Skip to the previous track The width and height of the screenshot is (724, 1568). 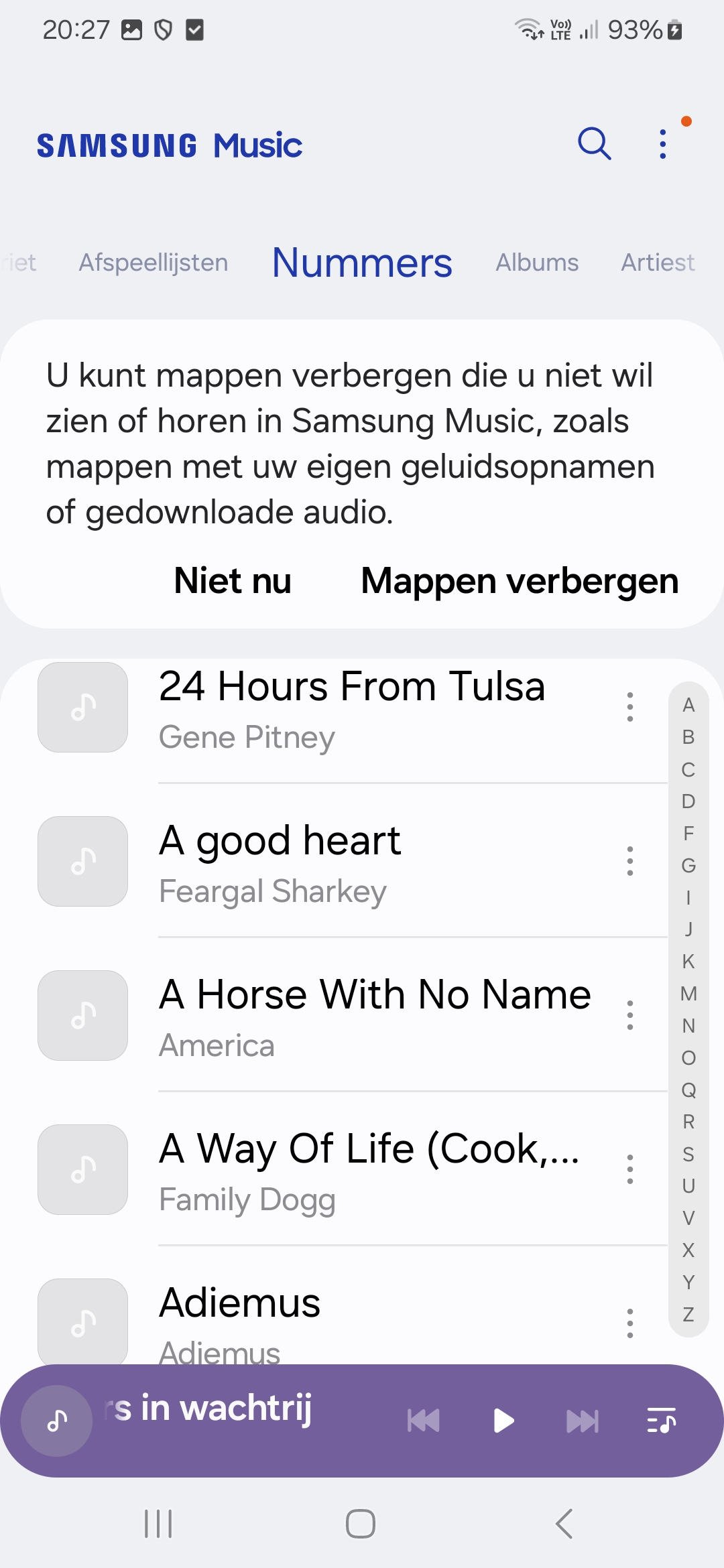pyautogui.click(x=424, y=1421)
